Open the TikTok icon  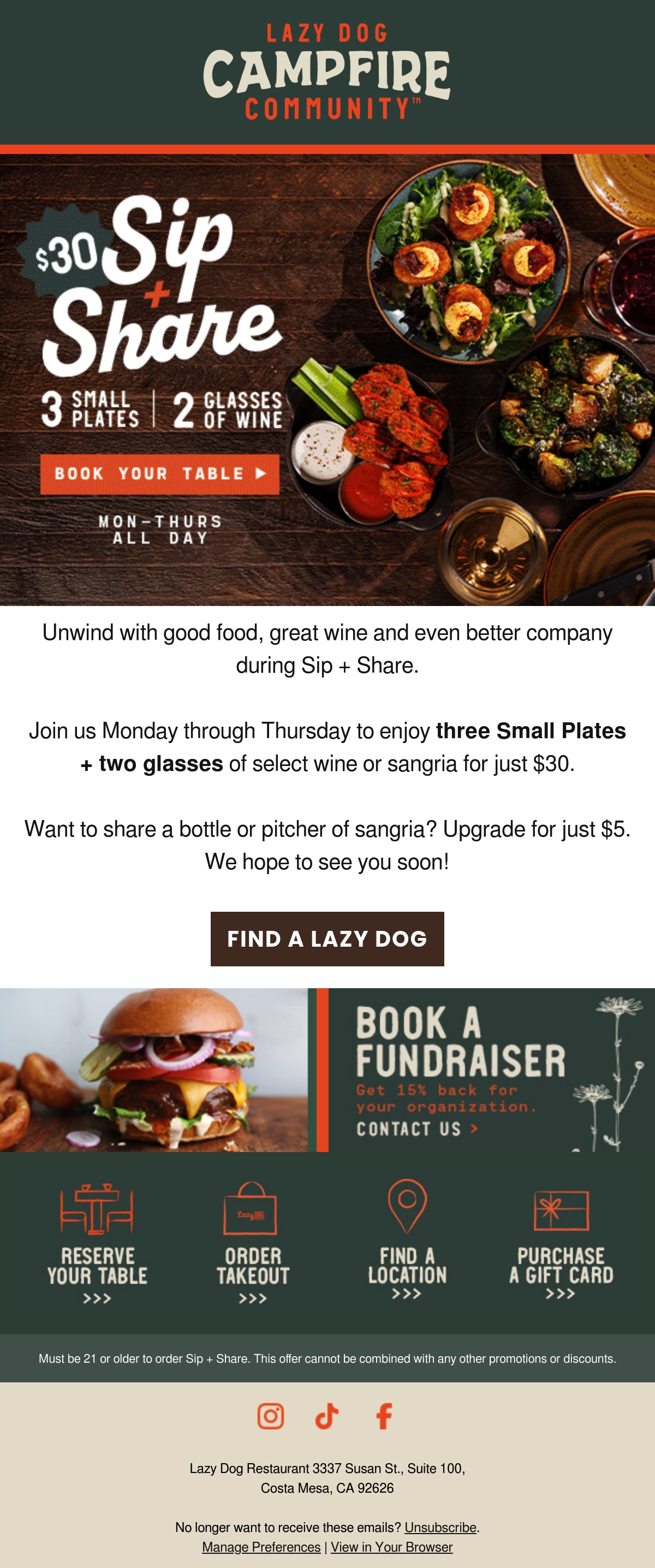point(327,1416)
